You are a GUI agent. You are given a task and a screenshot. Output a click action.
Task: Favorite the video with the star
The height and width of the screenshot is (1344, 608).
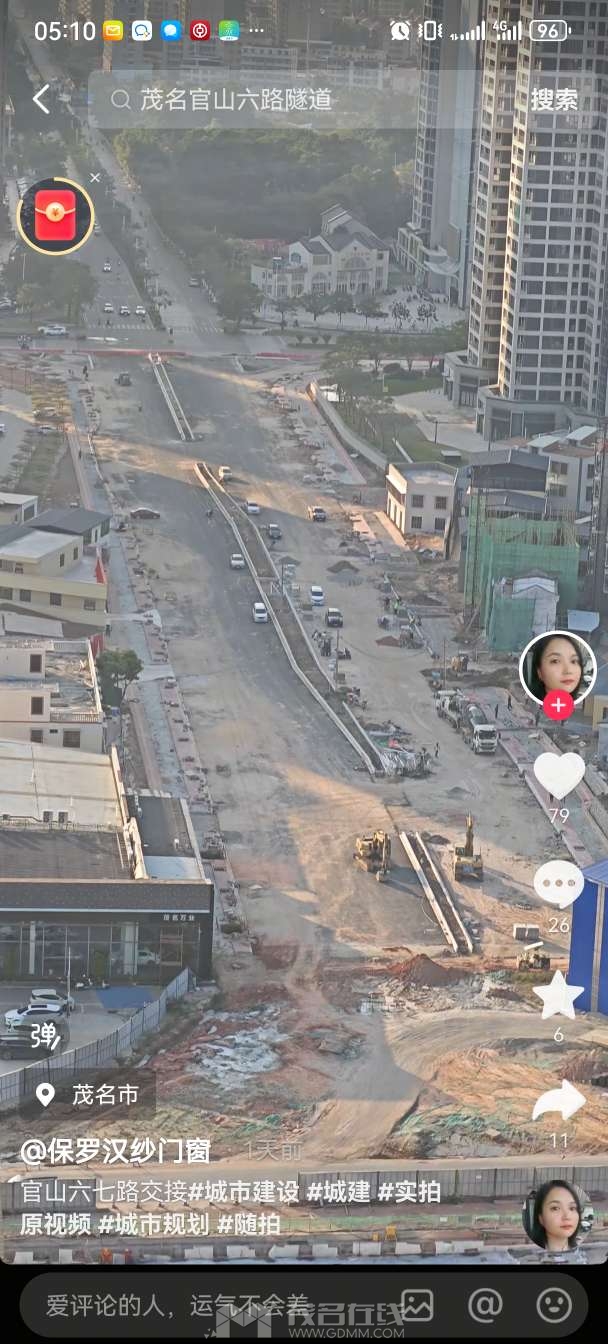(x=558, y=995)
